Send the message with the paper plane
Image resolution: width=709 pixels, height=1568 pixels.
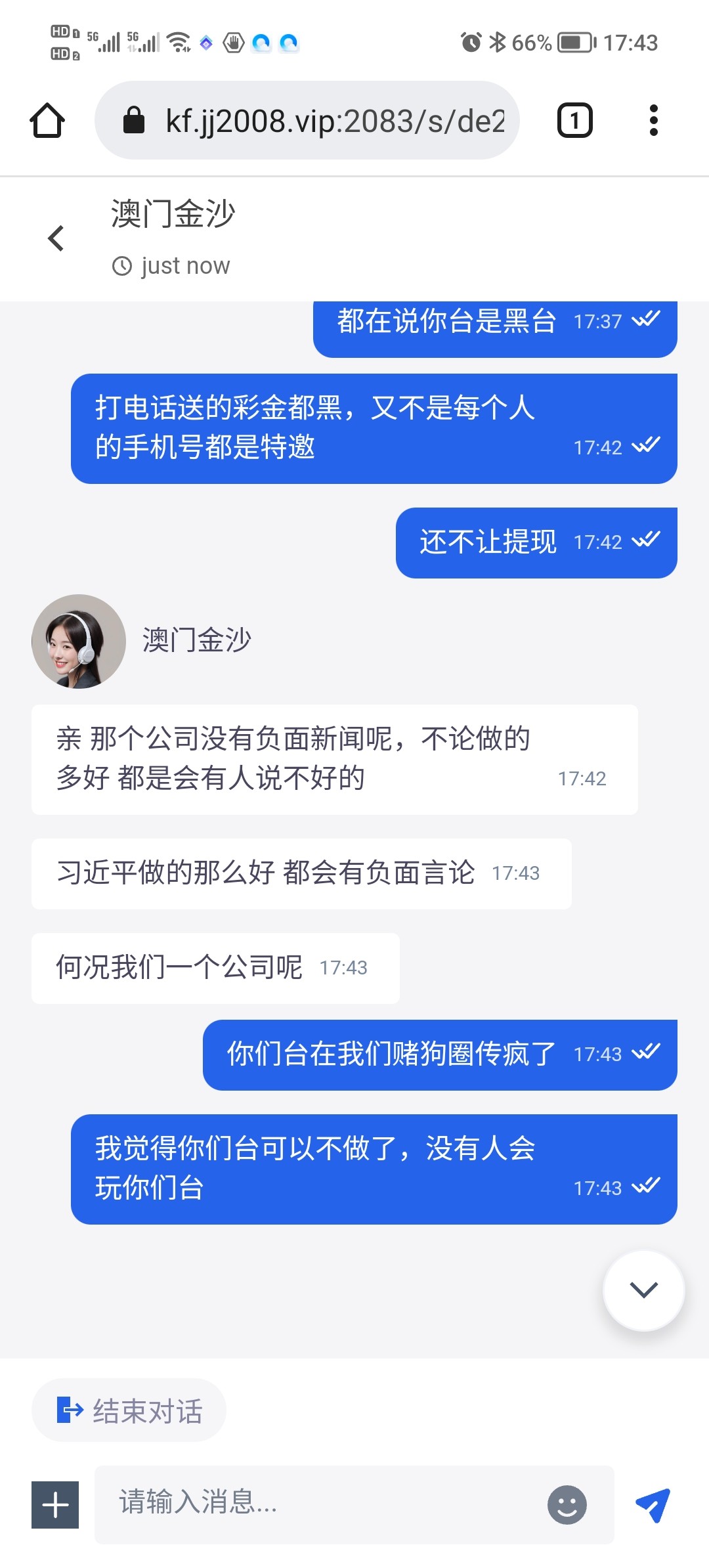point(653,1504)
